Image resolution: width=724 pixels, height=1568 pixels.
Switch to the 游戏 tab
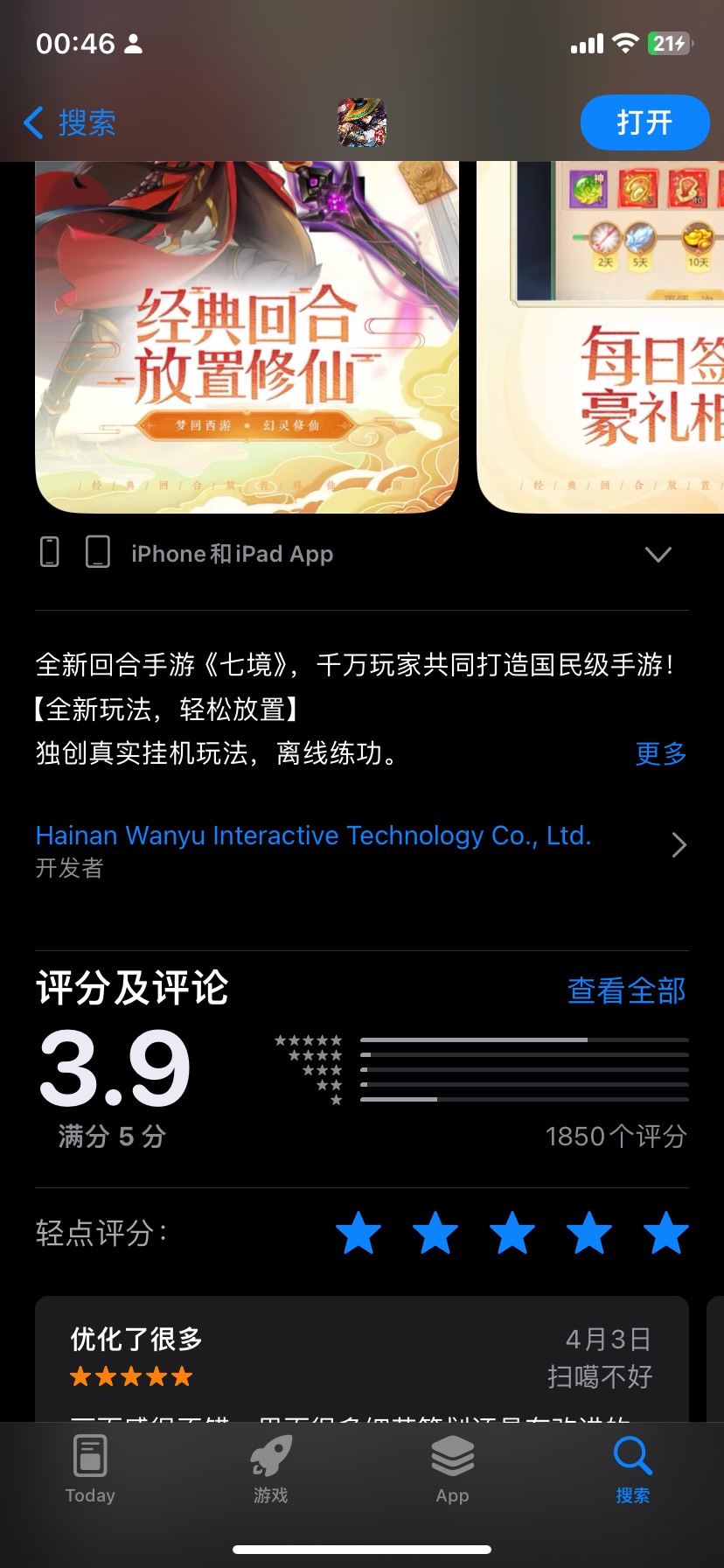(x=271, y=1470)
